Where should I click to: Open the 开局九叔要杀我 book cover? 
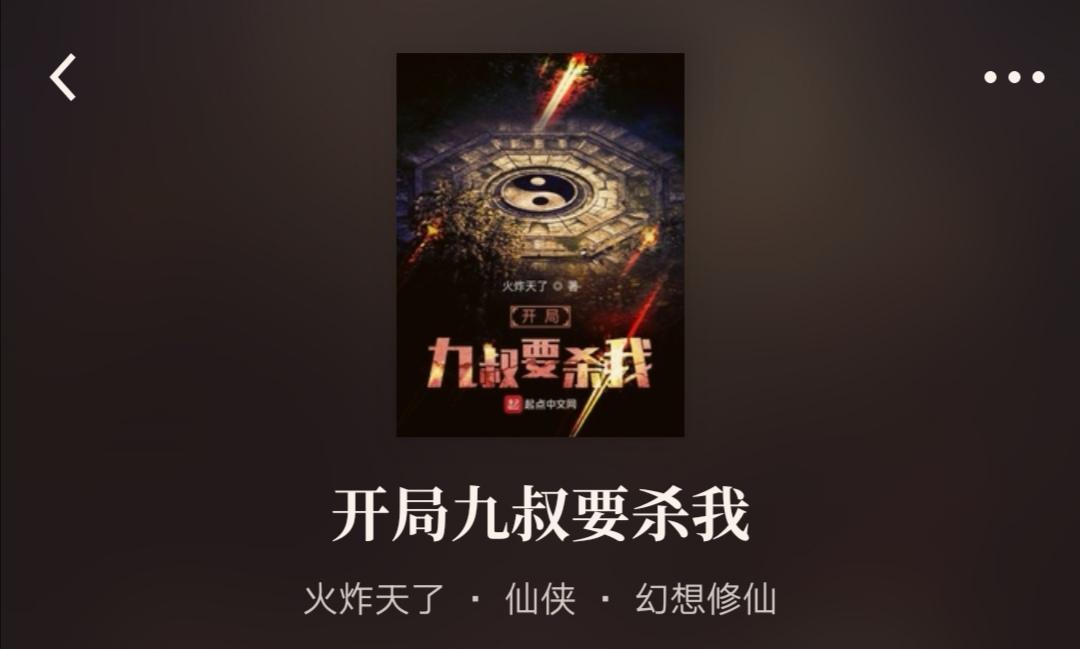[x=540, y=245]
